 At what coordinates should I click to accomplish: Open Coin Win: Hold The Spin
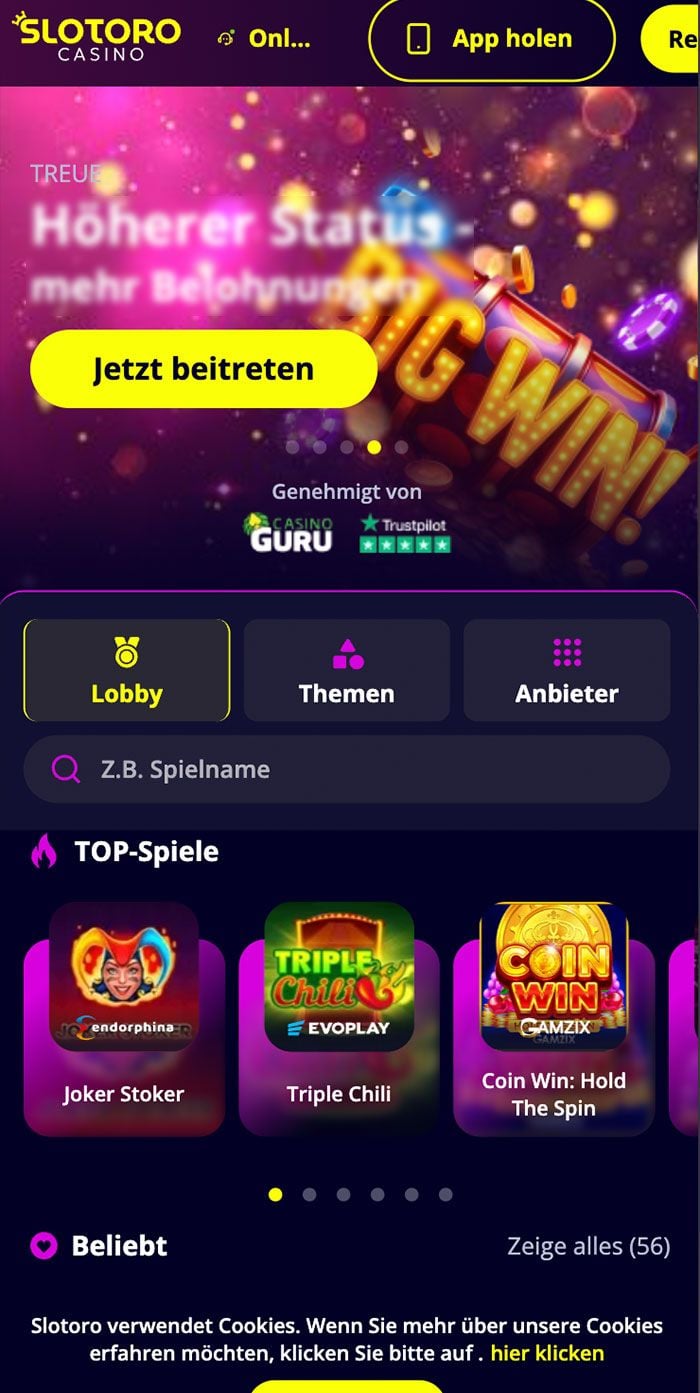pyautogui.click(x=554, y=1019)
